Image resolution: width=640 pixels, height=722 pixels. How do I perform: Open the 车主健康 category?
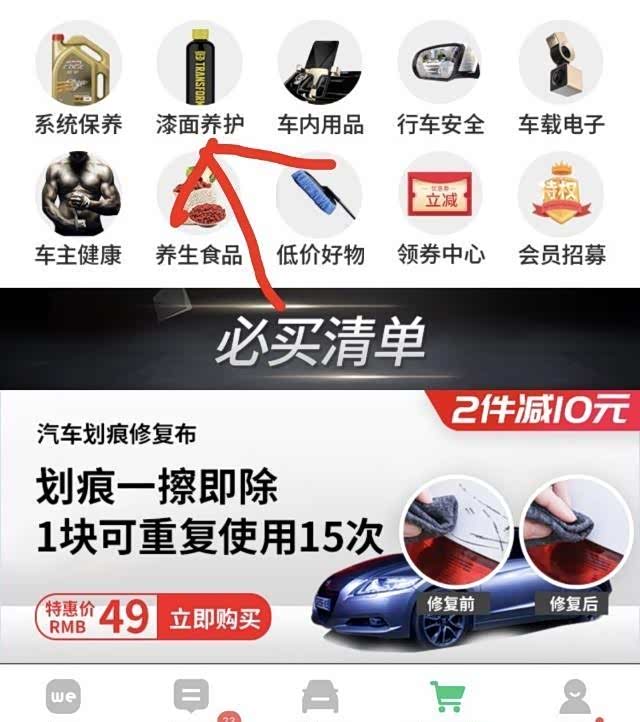click(x=78, y=212)
